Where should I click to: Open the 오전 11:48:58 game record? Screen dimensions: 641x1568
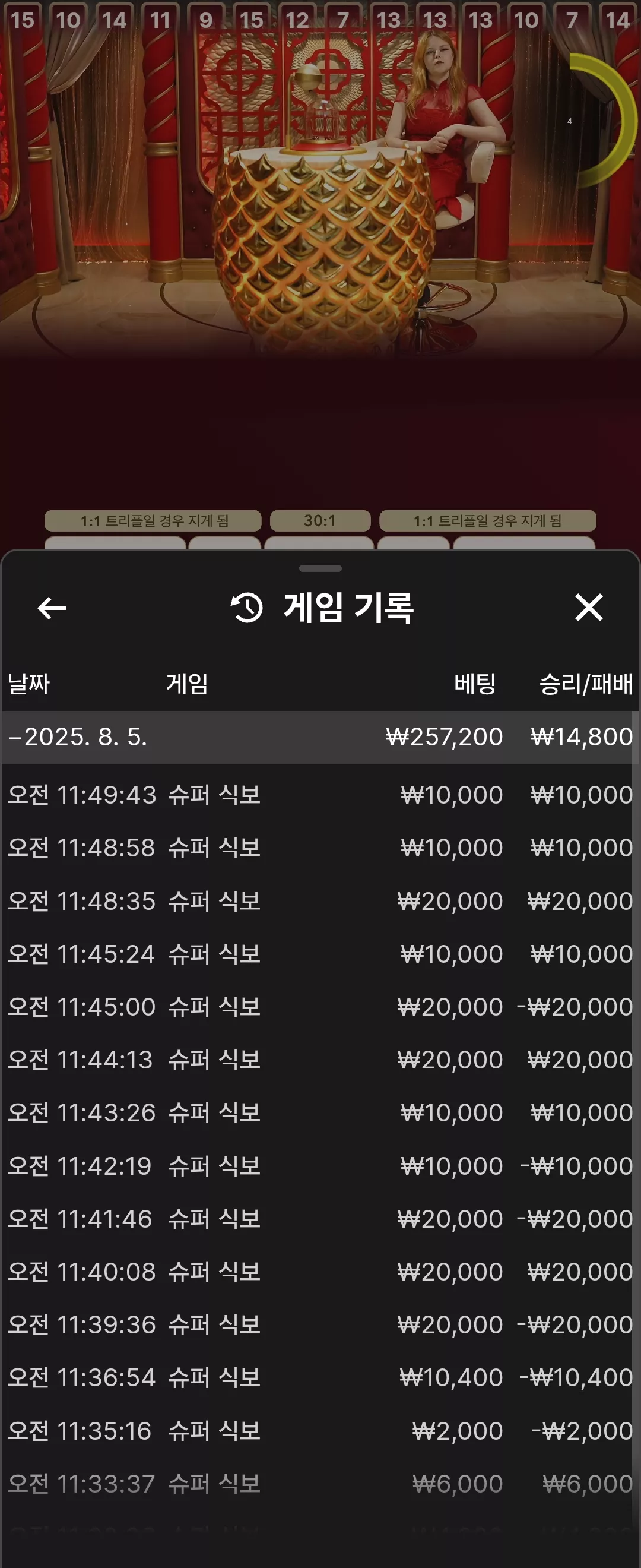coord(320,848)
